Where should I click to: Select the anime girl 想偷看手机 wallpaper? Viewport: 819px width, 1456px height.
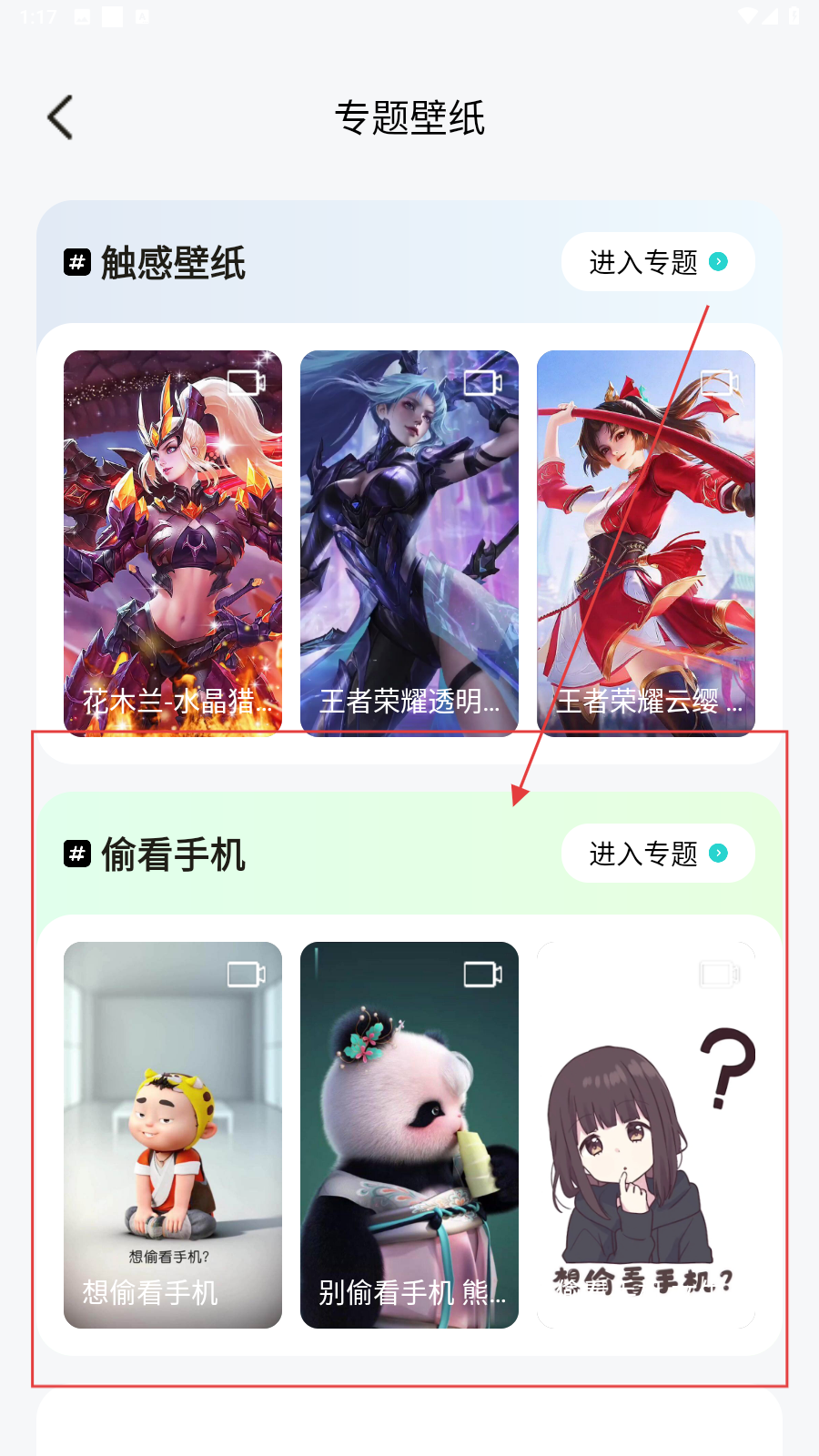click(x=646, y=1135)
